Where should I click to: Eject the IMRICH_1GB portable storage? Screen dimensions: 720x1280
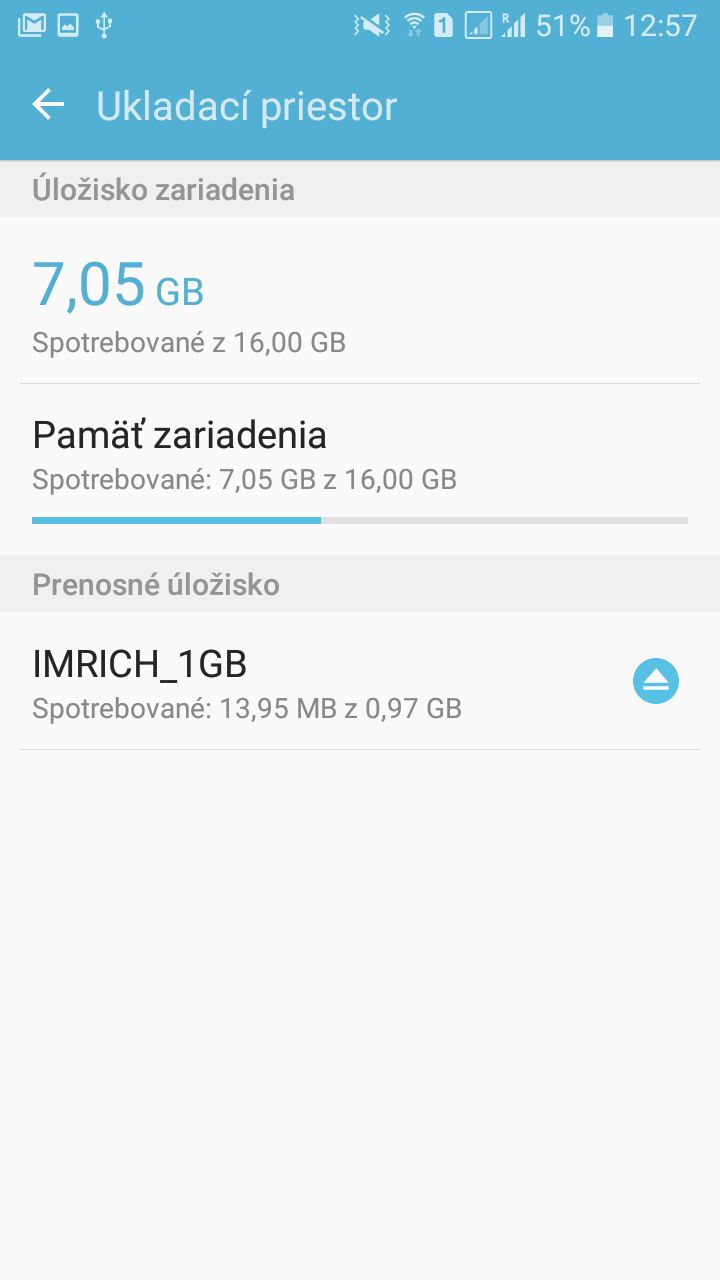656,681
